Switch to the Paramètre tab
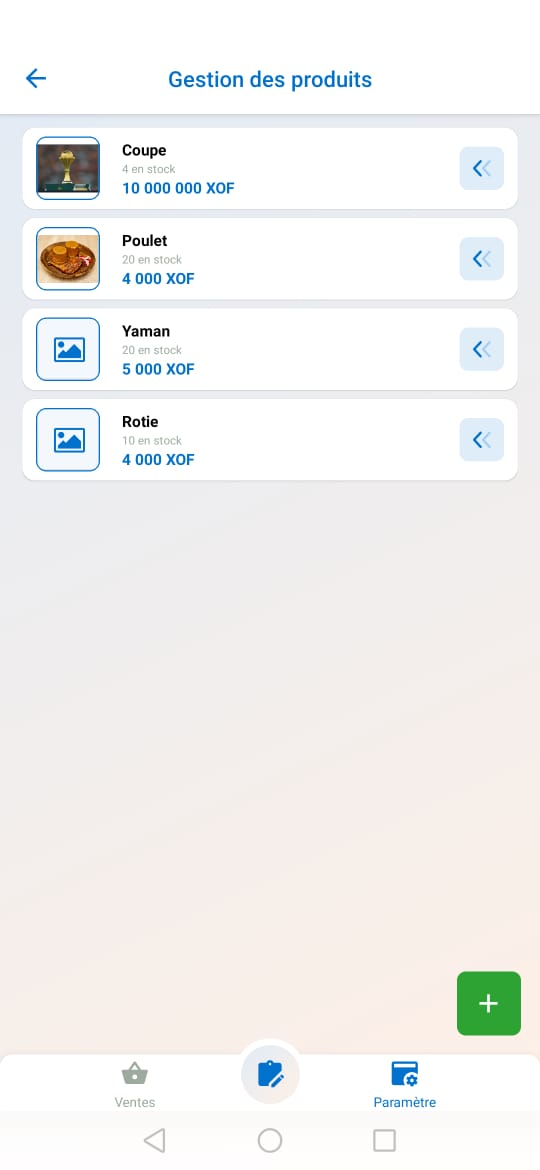Viewport: 540px width, 1170px height. [x=405, y=1084]
